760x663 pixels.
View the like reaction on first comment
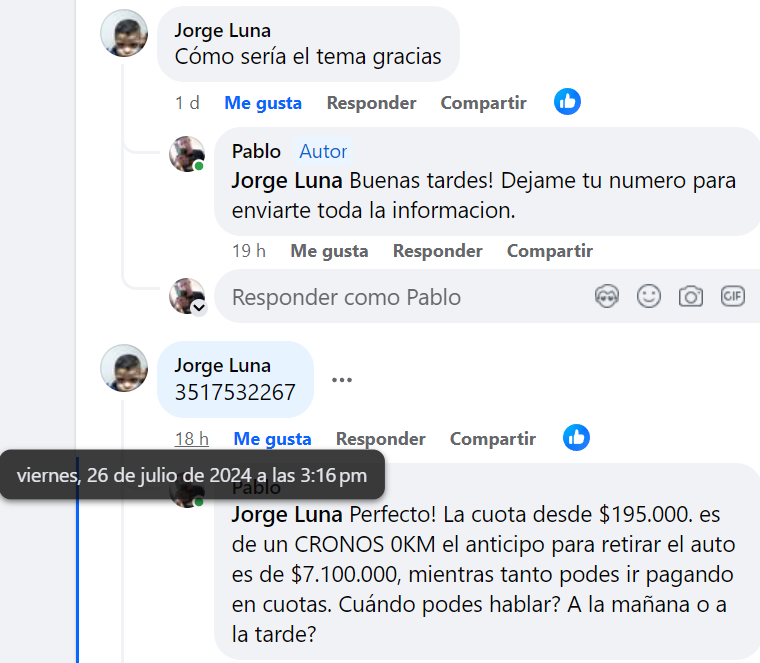567,102
